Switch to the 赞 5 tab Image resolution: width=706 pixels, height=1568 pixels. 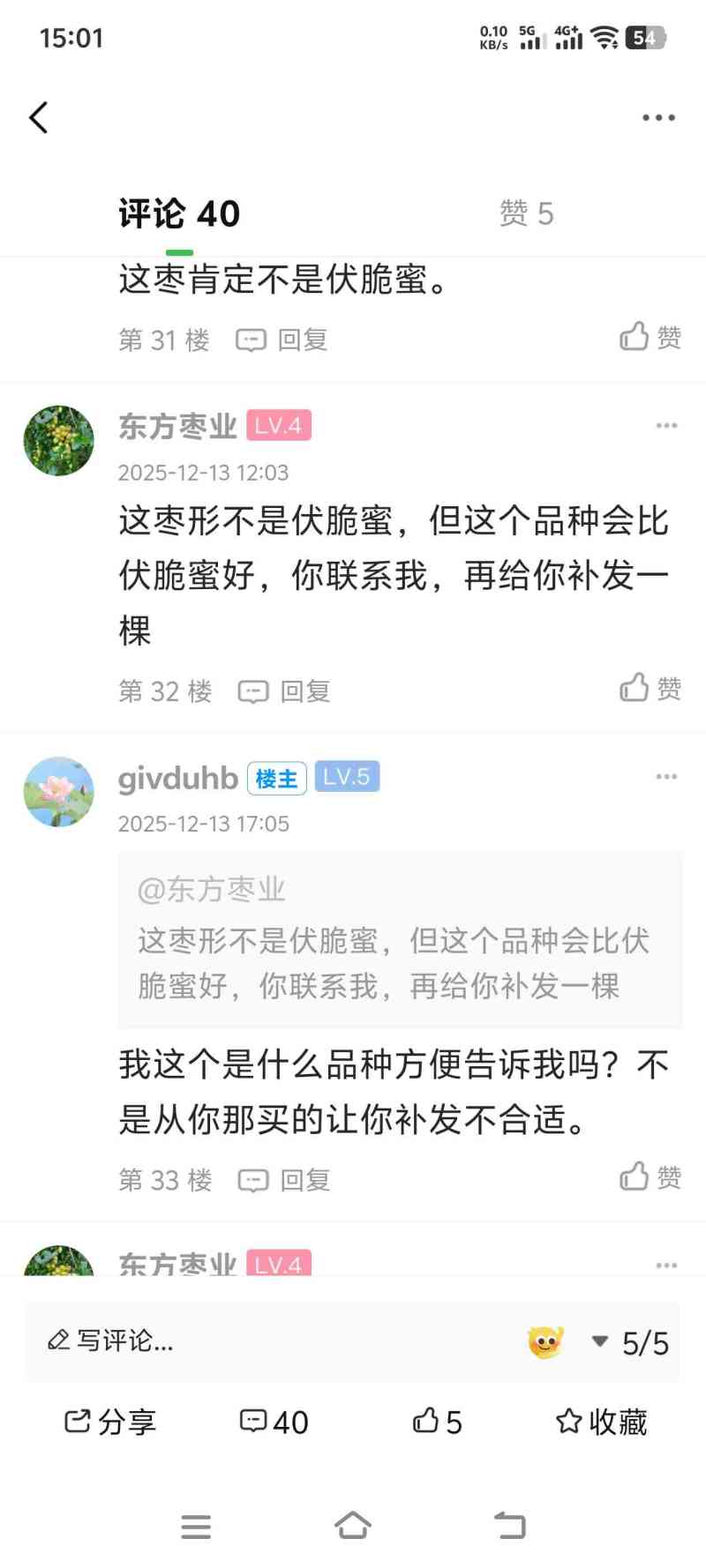click(x=526, y=213)
